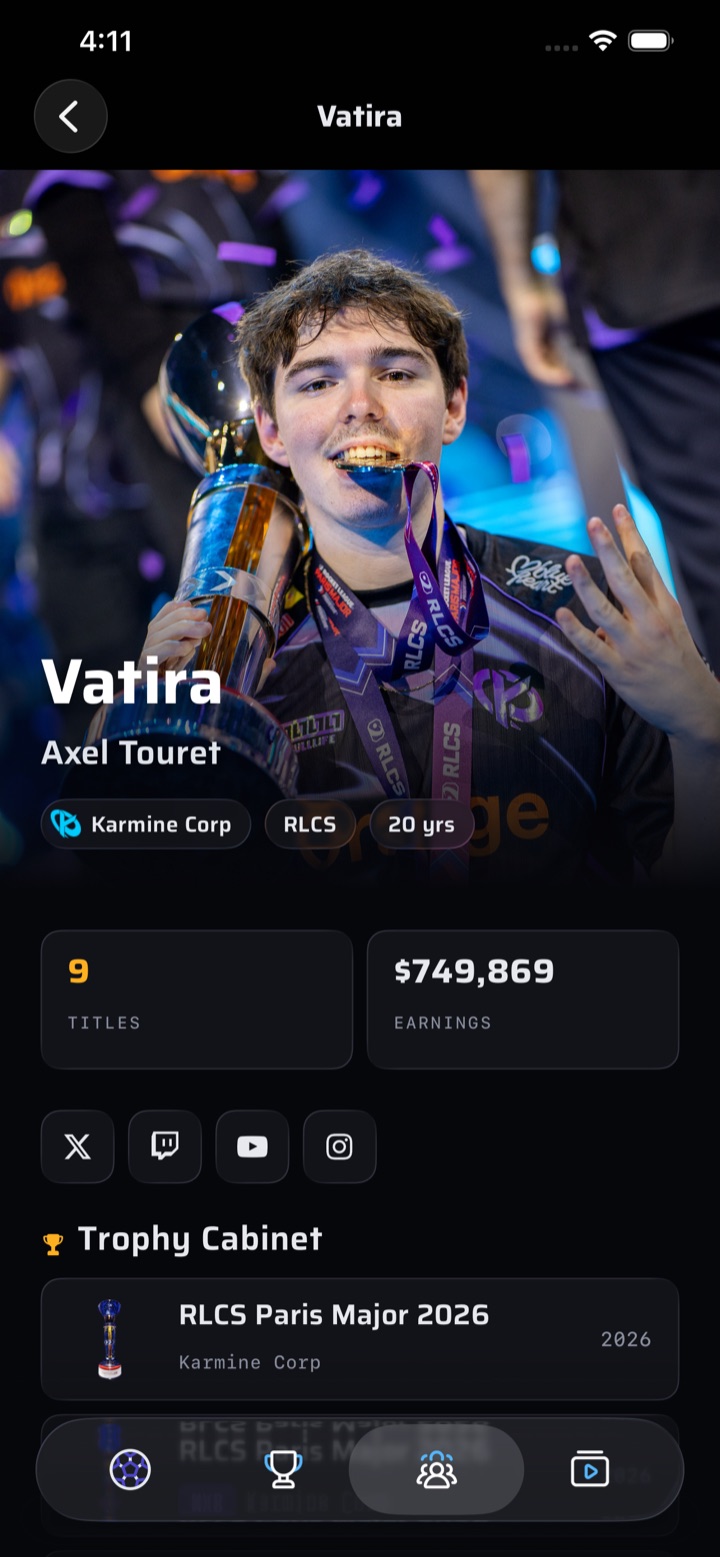Open Vatira's Instagram profile
The width and height of the screenshot is (720, 1557).
[x=340, y=1147]
